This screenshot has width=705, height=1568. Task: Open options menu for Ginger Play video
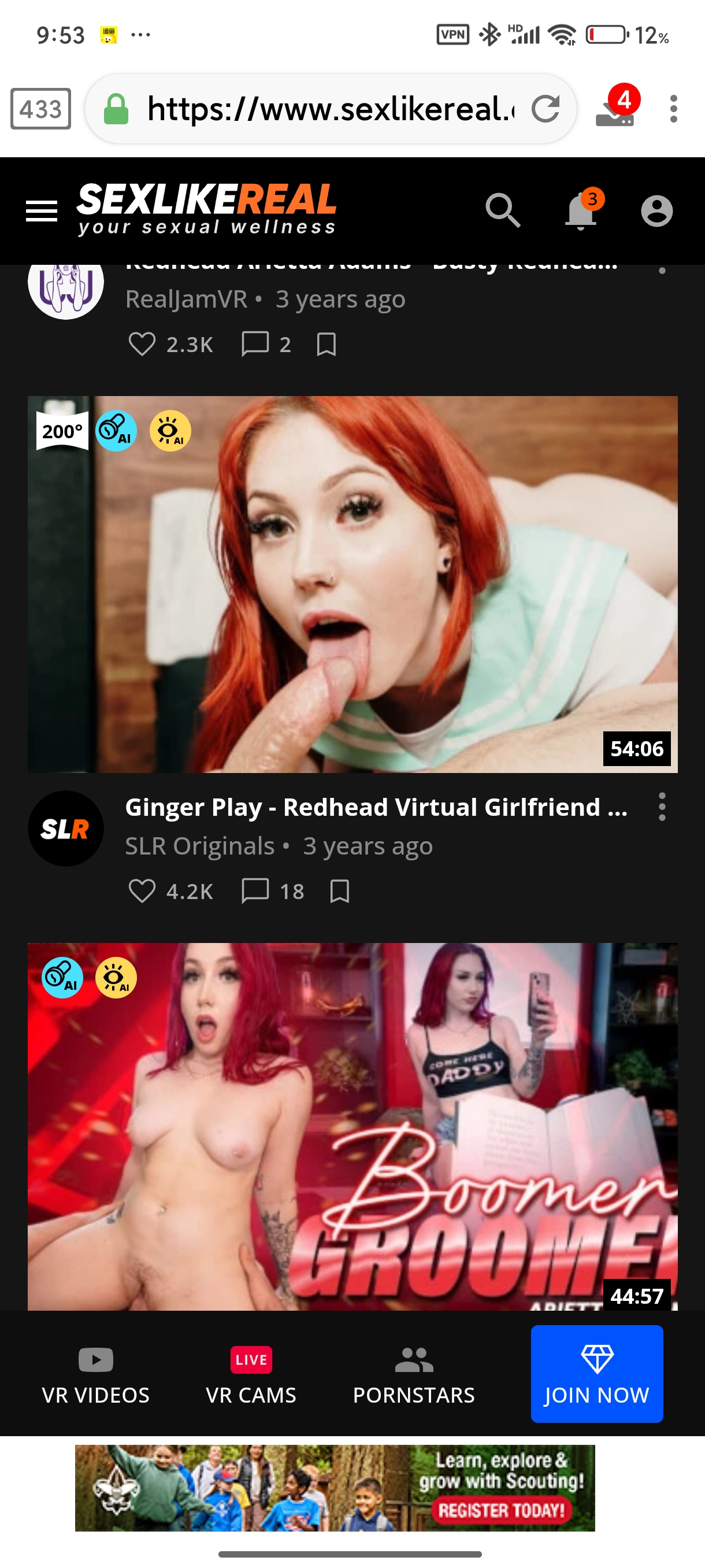662,807
